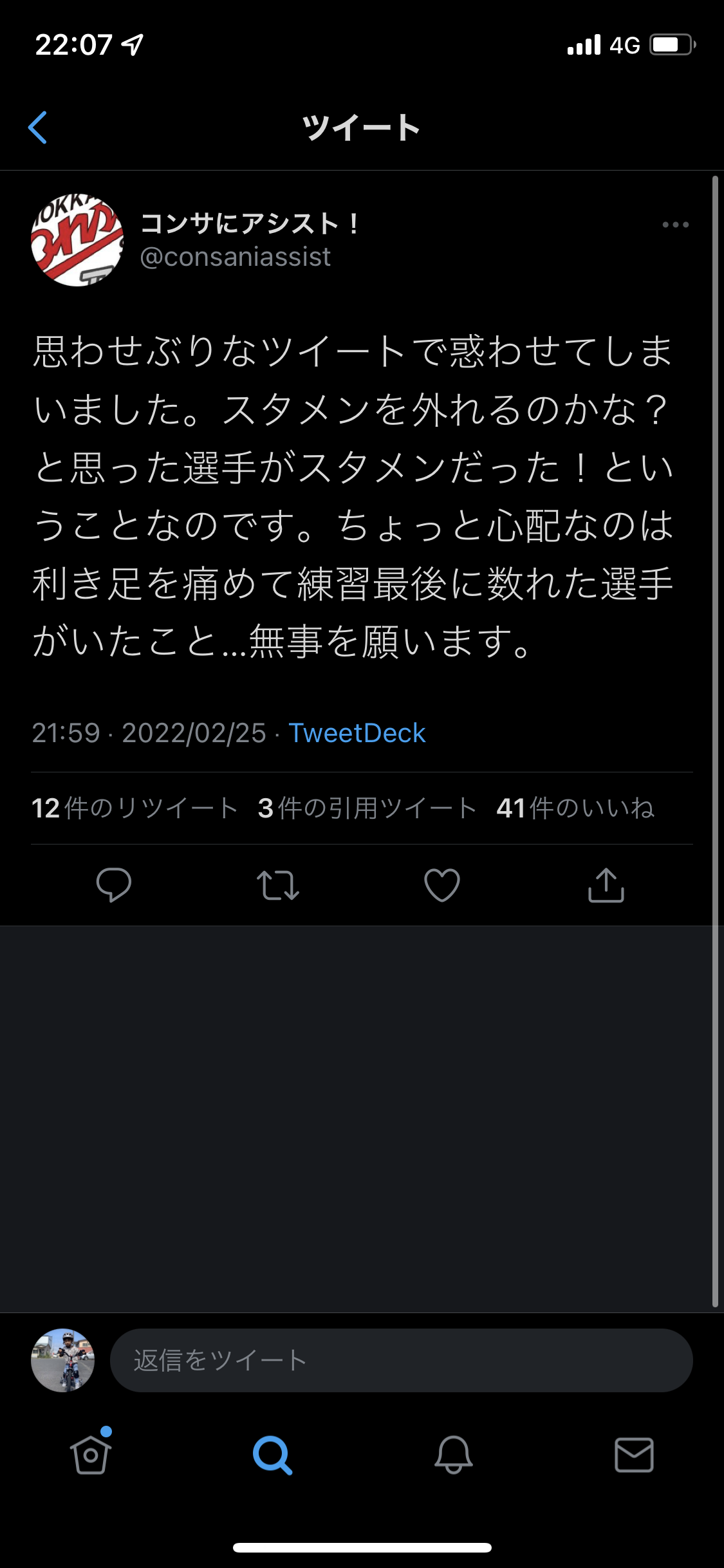Tap the TweetDeck source link
Image resolution: width=724 pixels, height=1568 pixels.
coord(357,733)
